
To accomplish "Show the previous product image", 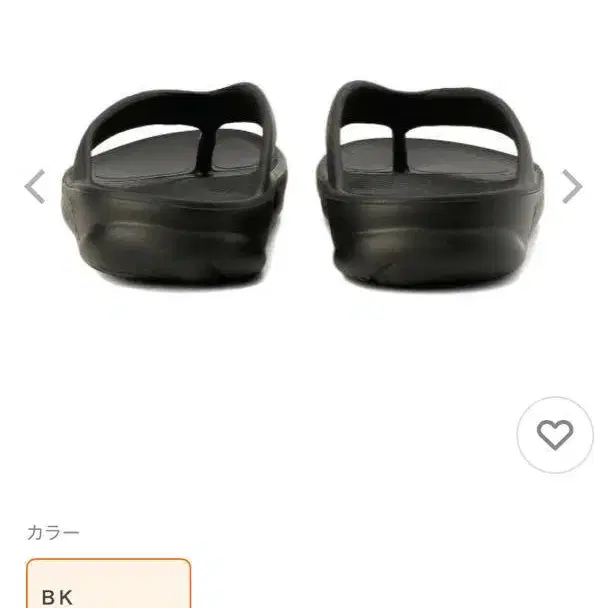I will [x=36, y=186].
